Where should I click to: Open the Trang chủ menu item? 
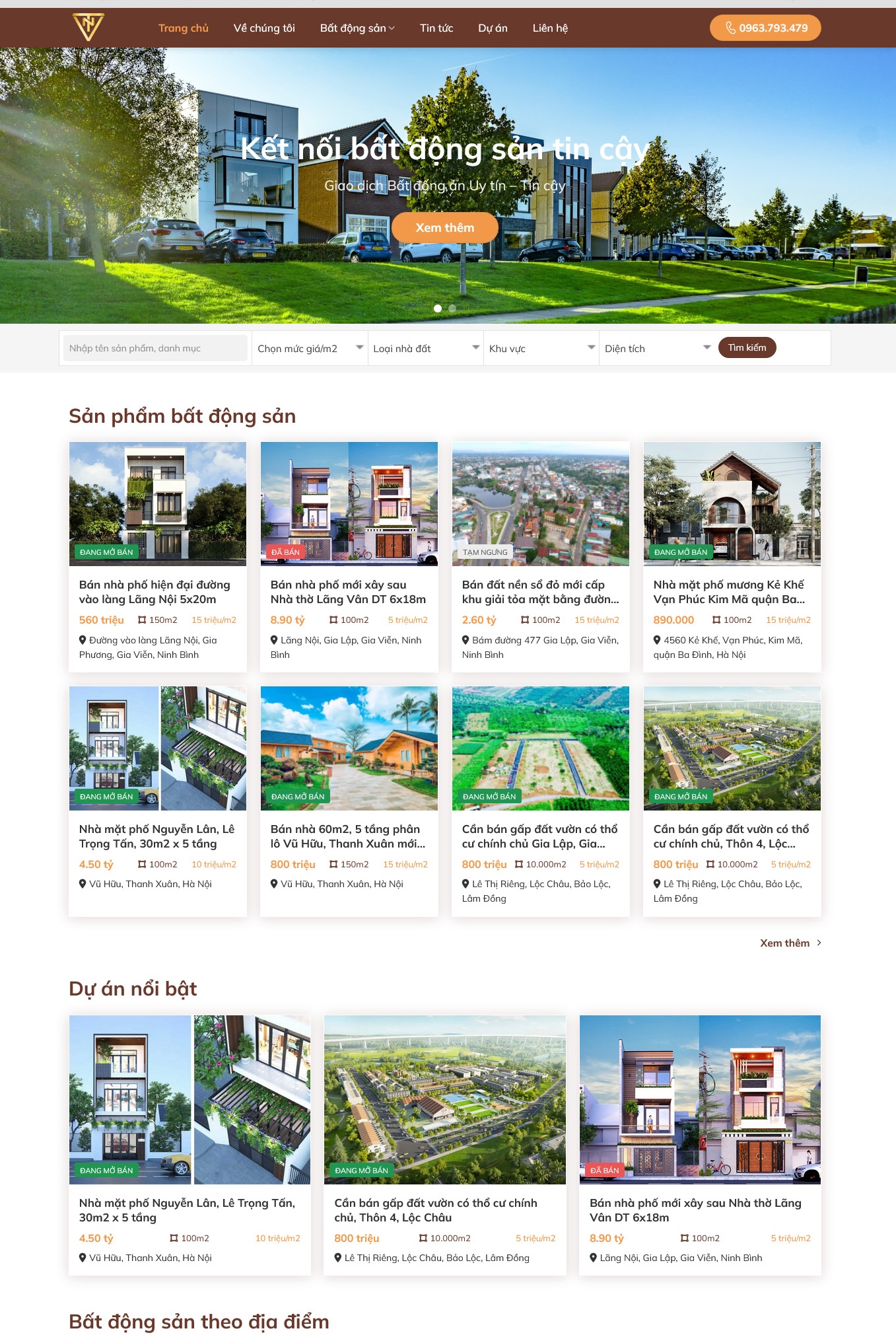(183, 28)
